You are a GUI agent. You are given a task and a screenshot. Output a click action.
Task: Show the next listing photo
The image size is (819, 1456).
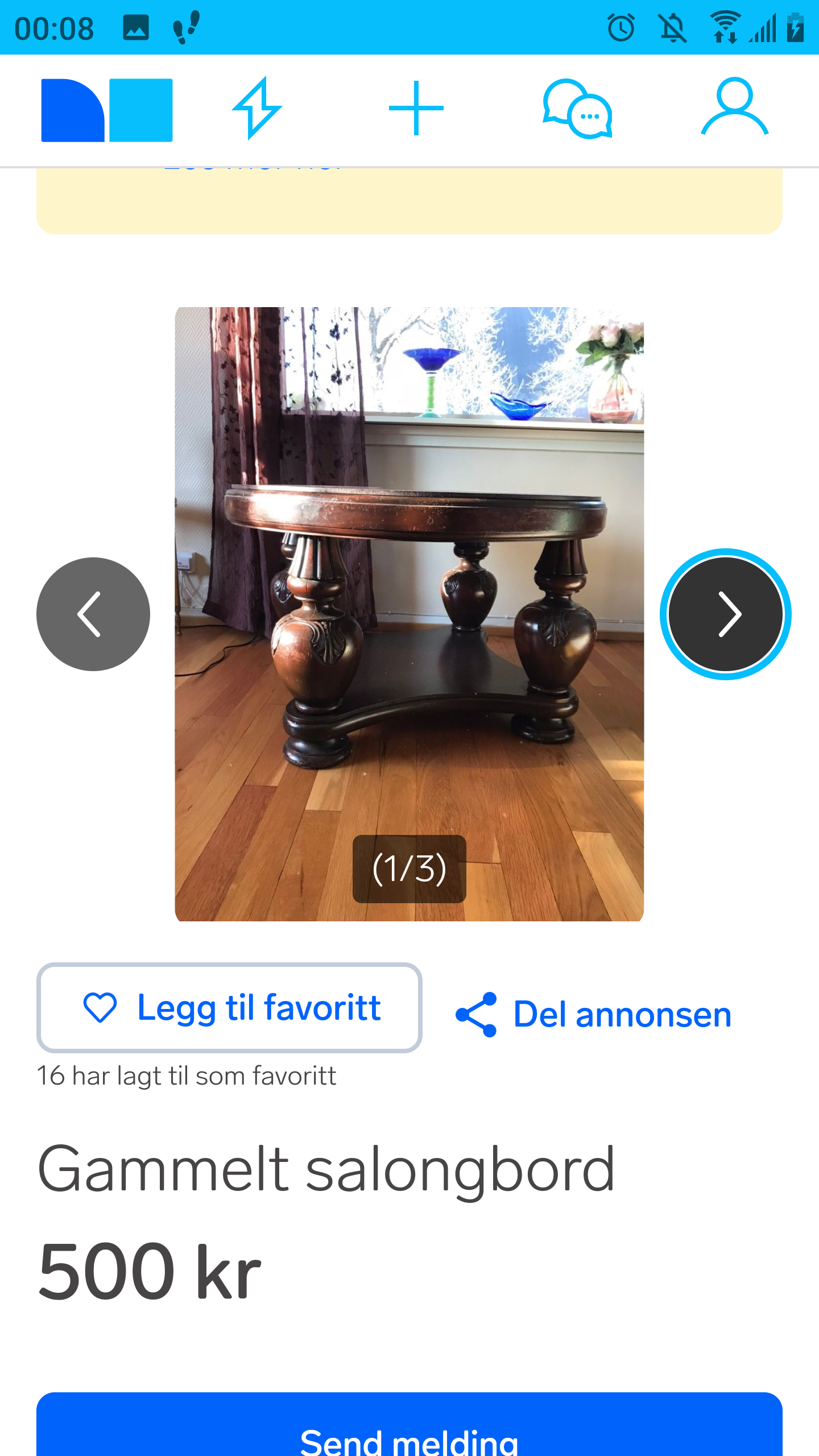coord(726,614)
